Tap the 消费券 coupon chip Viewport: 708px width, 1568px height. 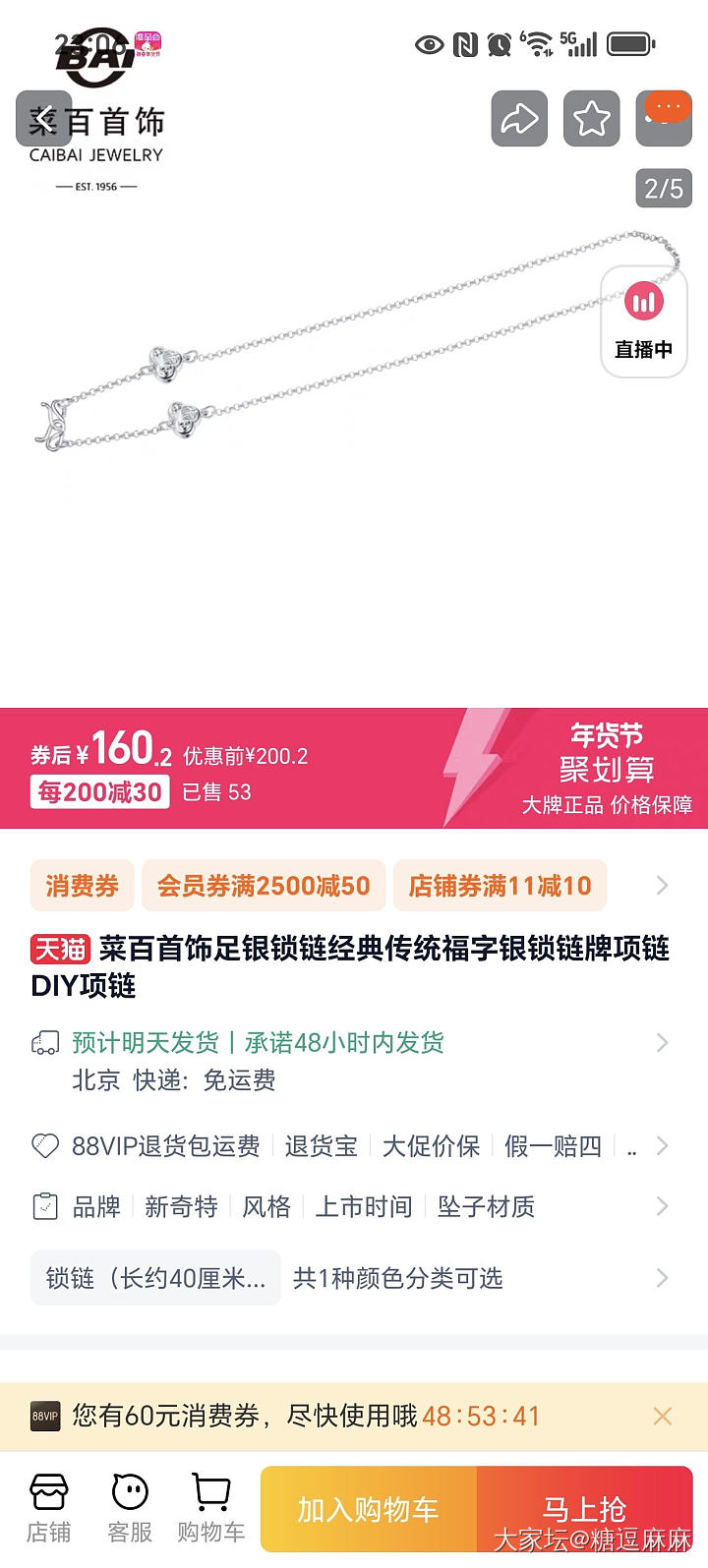82,886
